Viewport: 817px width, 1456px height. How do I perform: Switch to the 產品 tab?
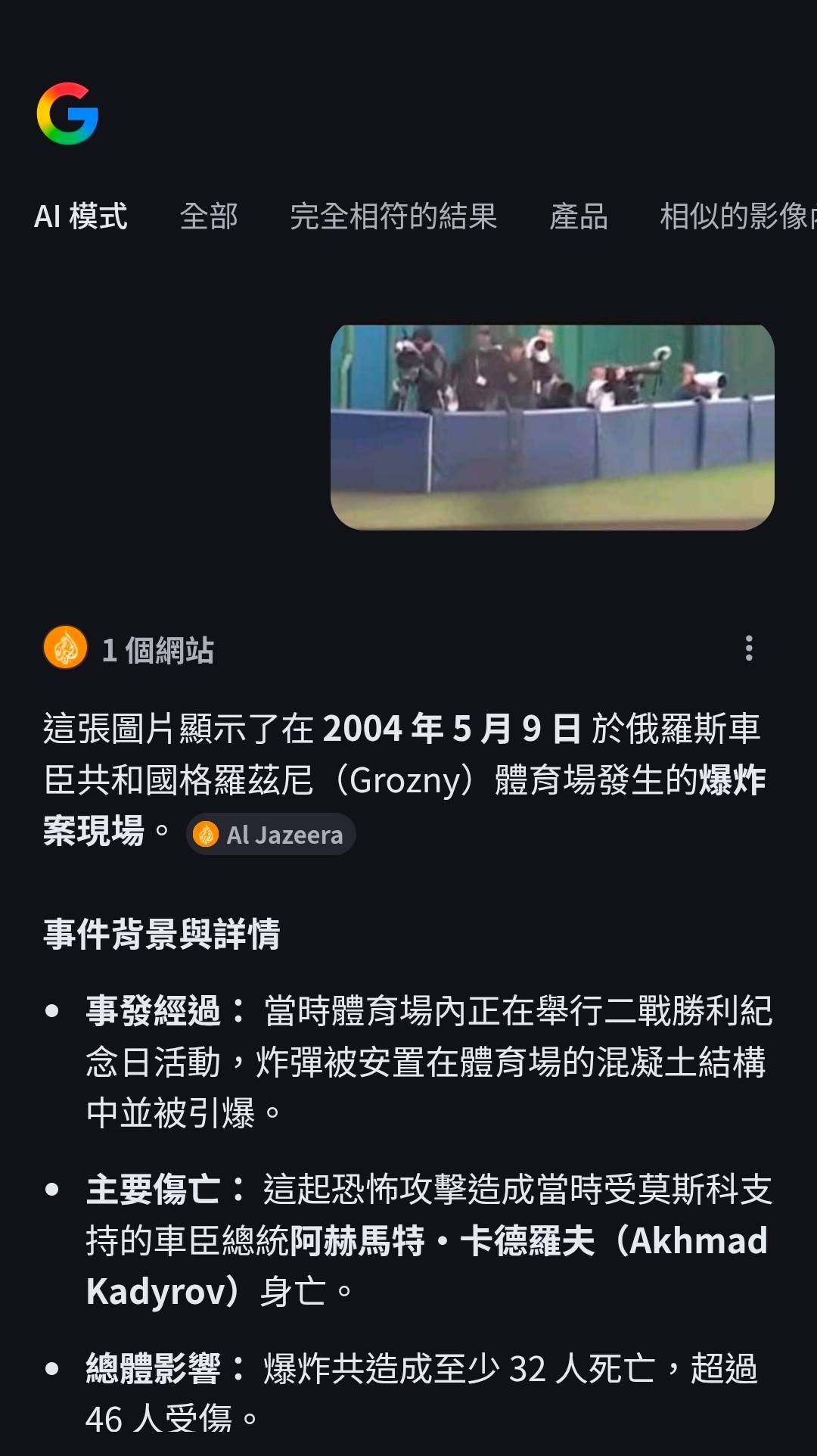pos(579,216)
